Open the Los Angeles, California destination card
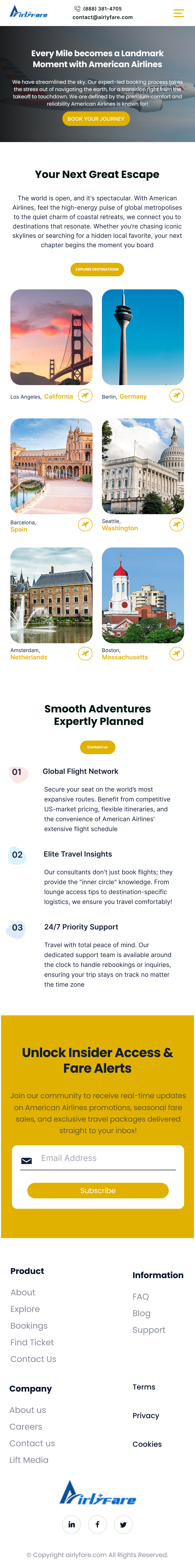The image size is (195, 1568). [52, 337]
